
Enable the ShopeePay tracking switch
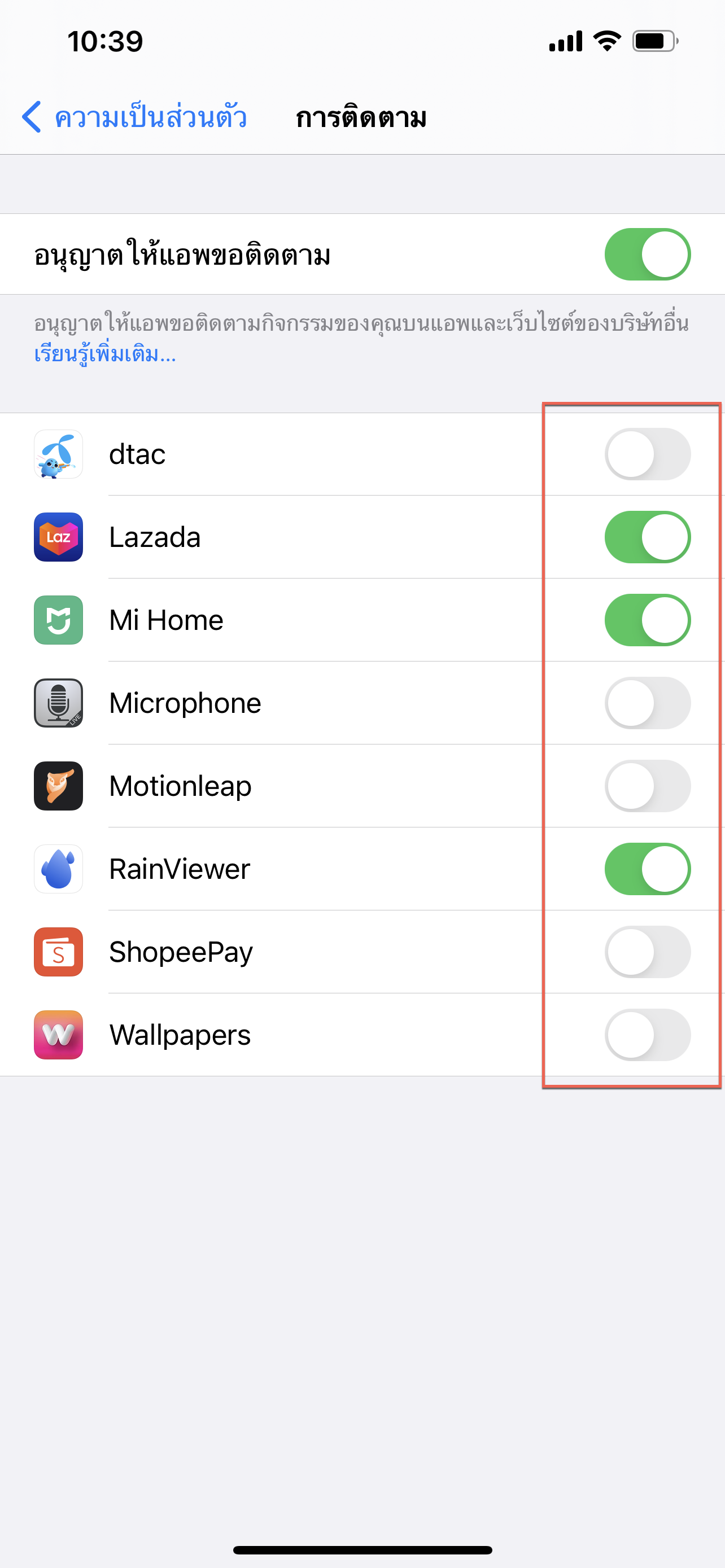[x=647, y=952]
